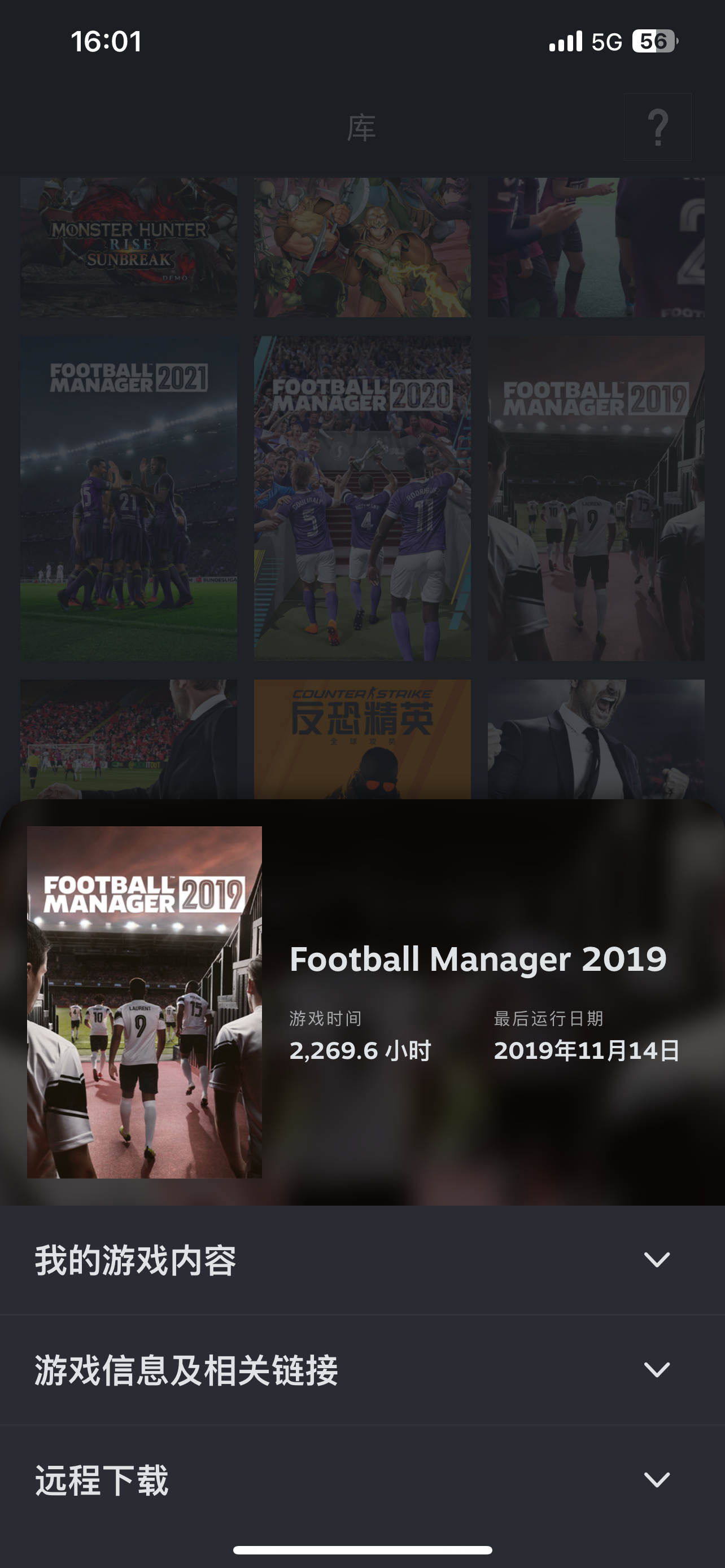
Task: Expand the 游戏信息及相关链接 section
Action: pos(361,1369)
